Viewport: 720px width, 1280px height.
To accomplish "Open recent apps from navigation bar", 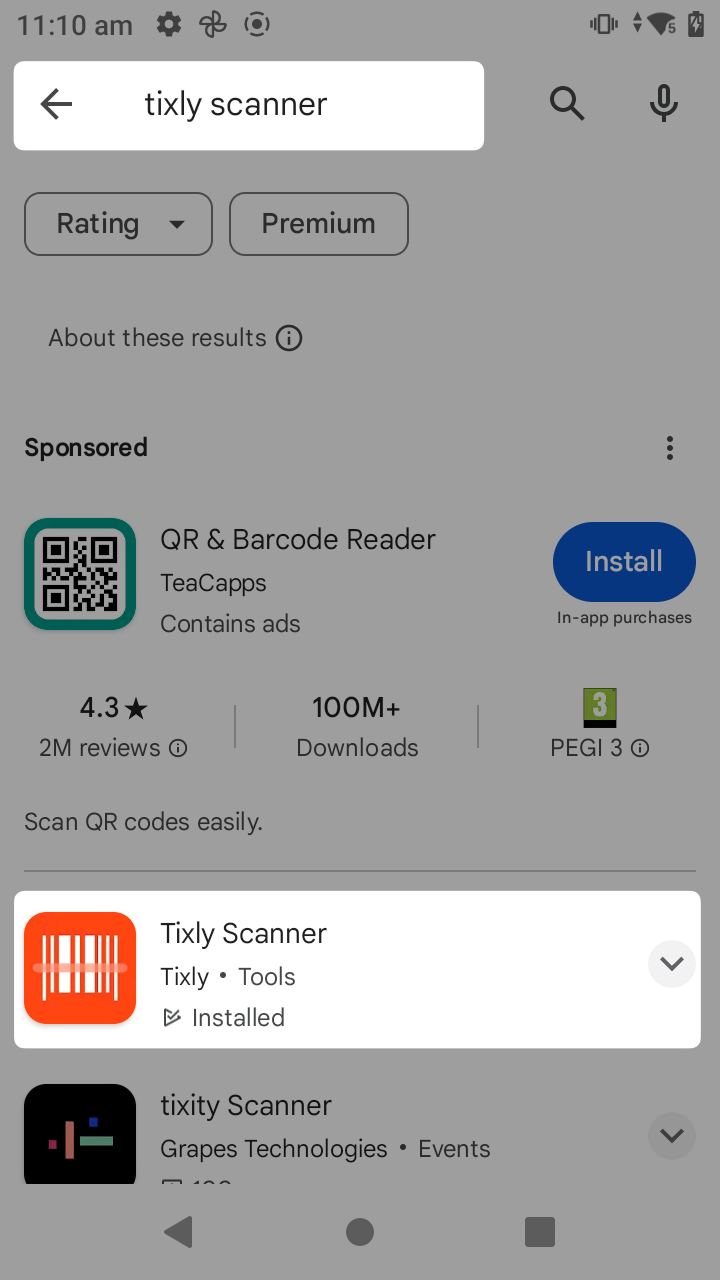I will point(540,1232).
